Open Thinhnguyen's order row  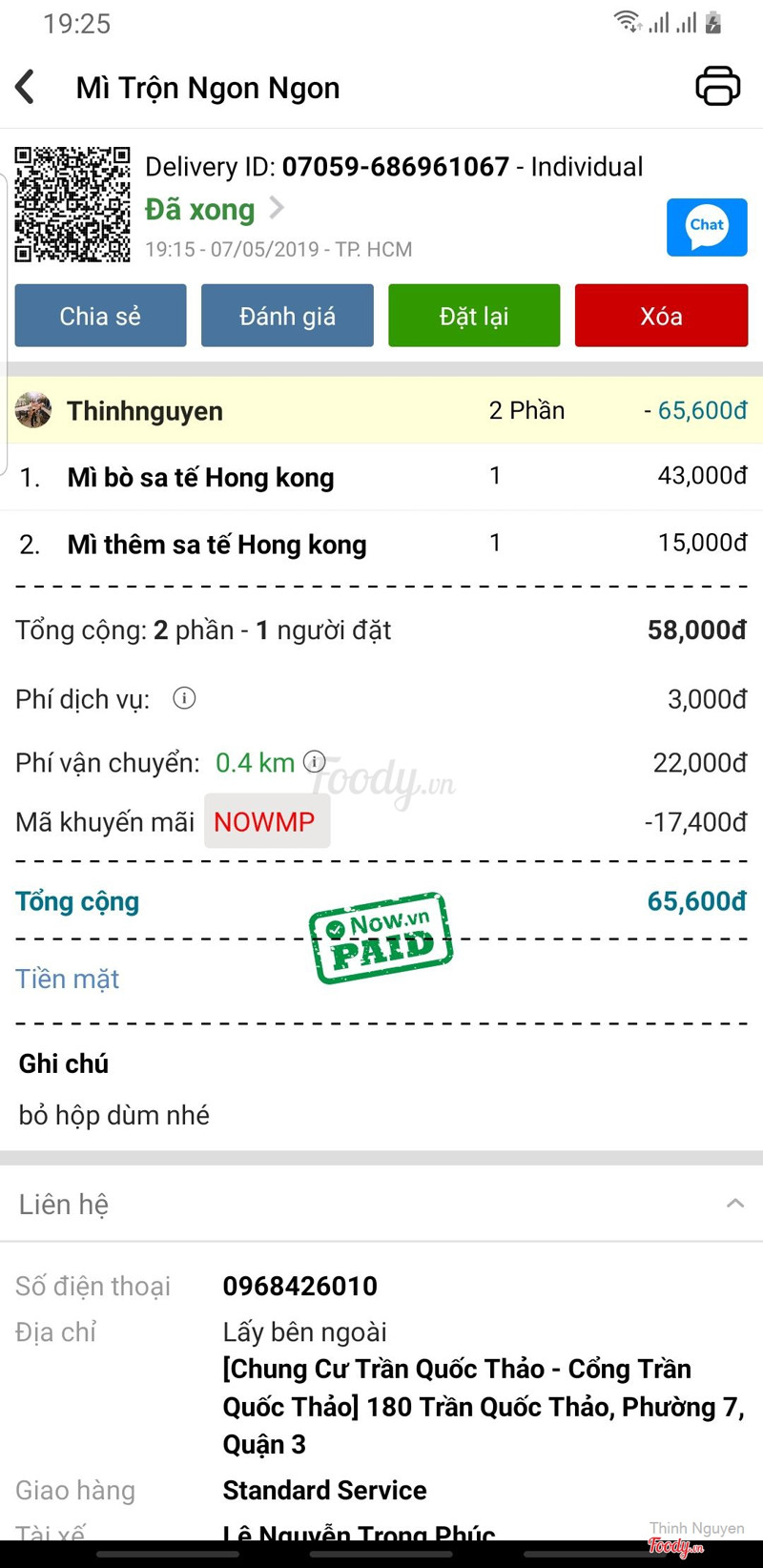pos(381,410)
